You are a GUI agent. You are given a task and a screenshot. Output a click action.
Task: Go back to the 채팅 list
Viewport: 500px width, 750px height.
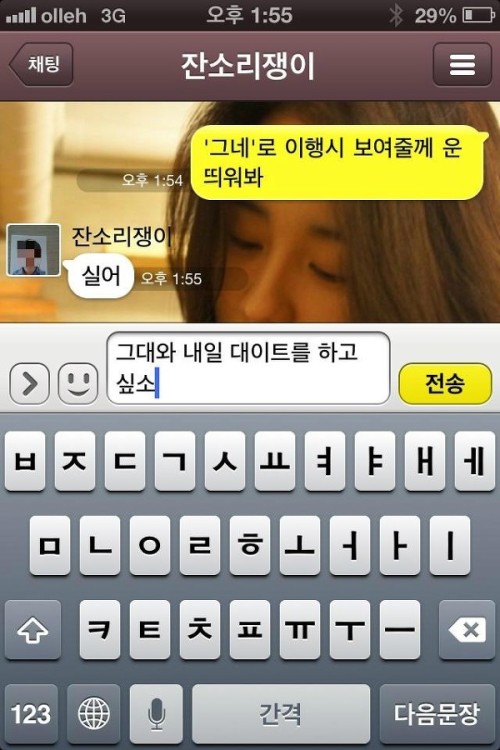point(42,65)
